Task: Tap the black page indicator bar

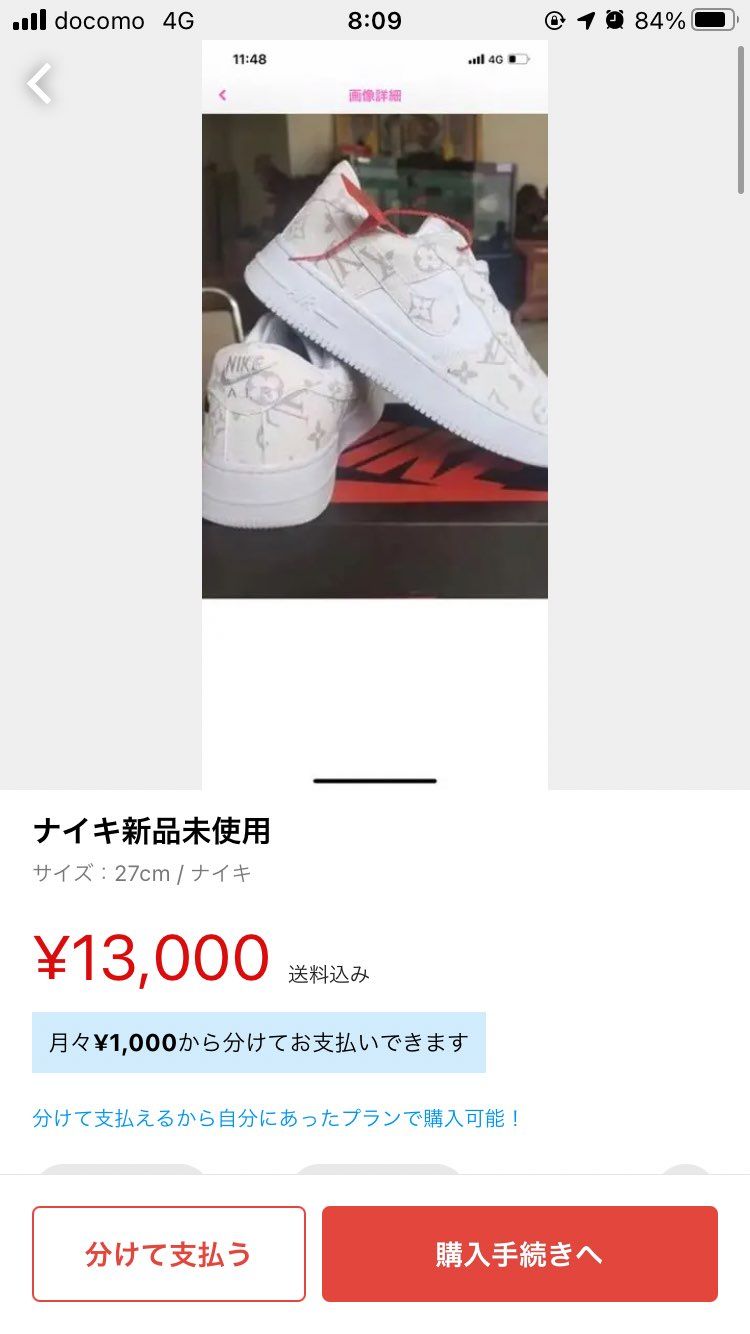Action: [374, 780]
